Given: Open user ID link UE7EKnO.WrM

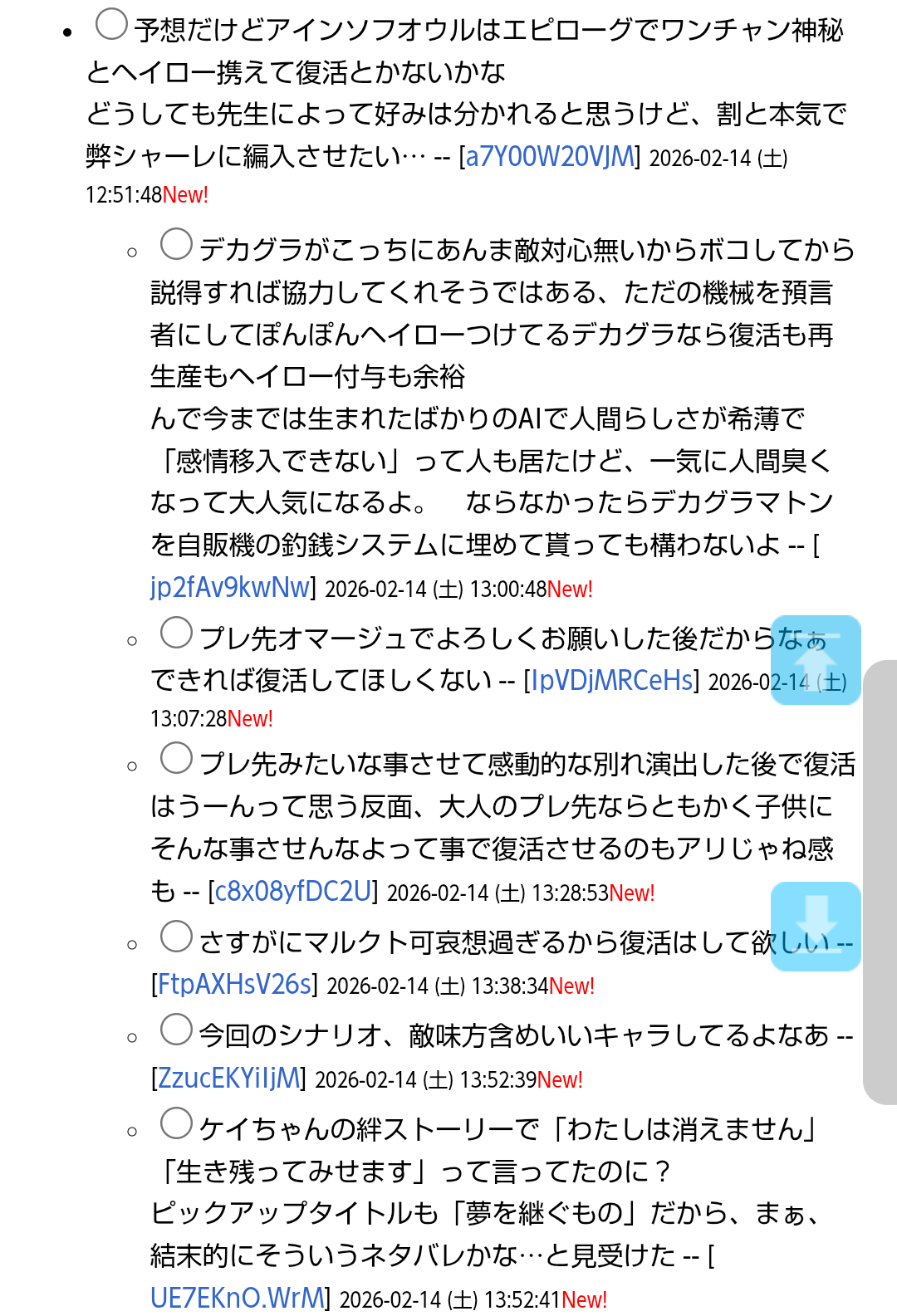Looking at the screenshot, I should 238,1298.
